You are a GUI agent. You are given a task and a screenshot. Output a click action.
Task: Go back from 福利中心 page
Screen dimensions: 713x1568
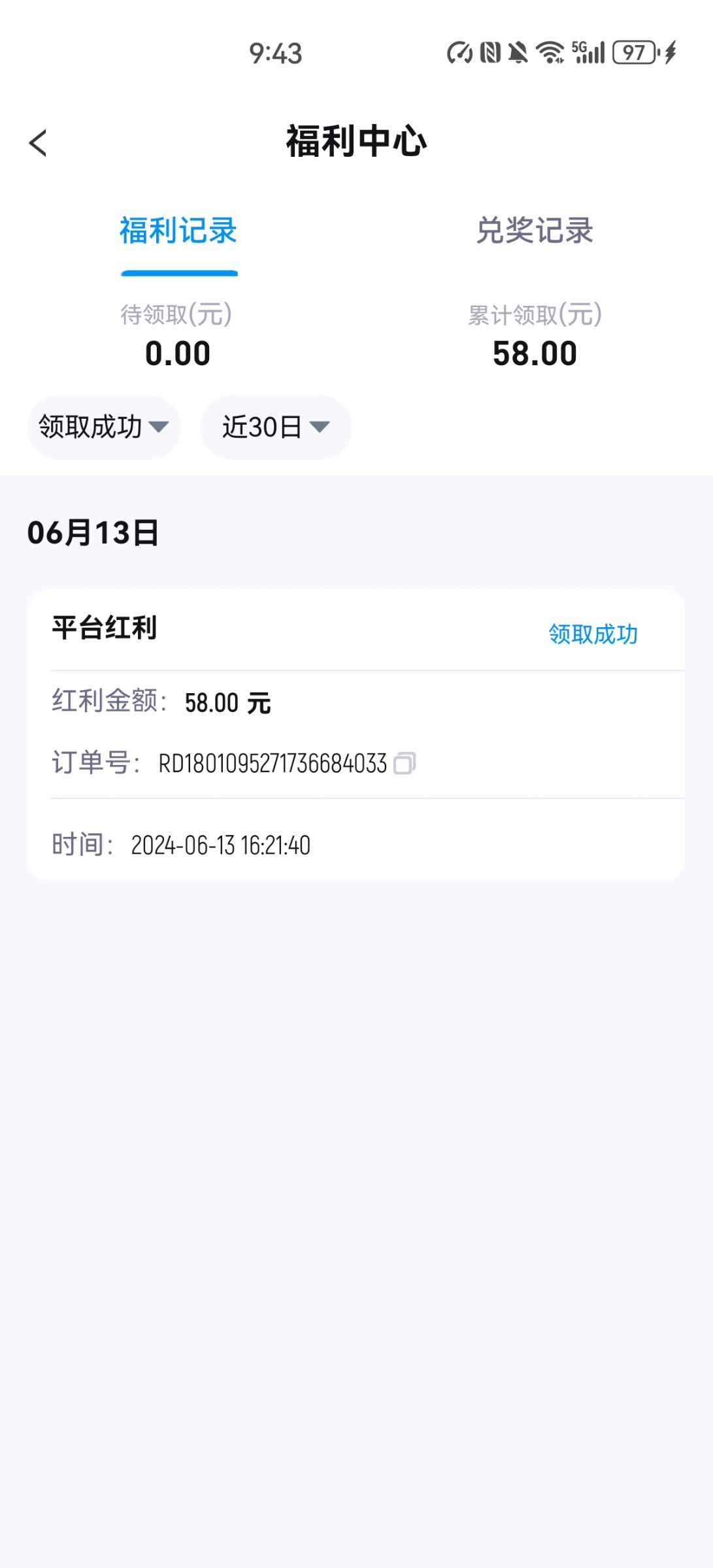point(38,143)
